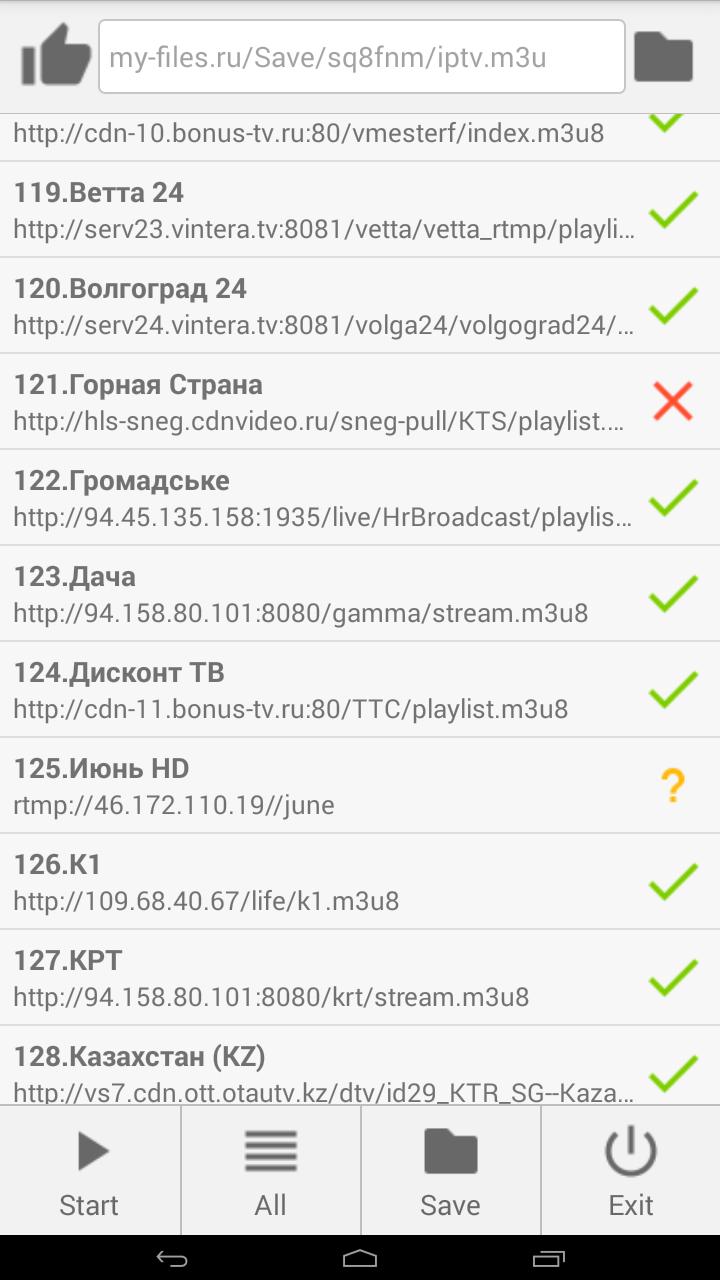Image resolution: width=720 pixels, height=1280 pixels.
Task: Start checking the playlist
Action: pyautogui.click(x=90, y=1172)
